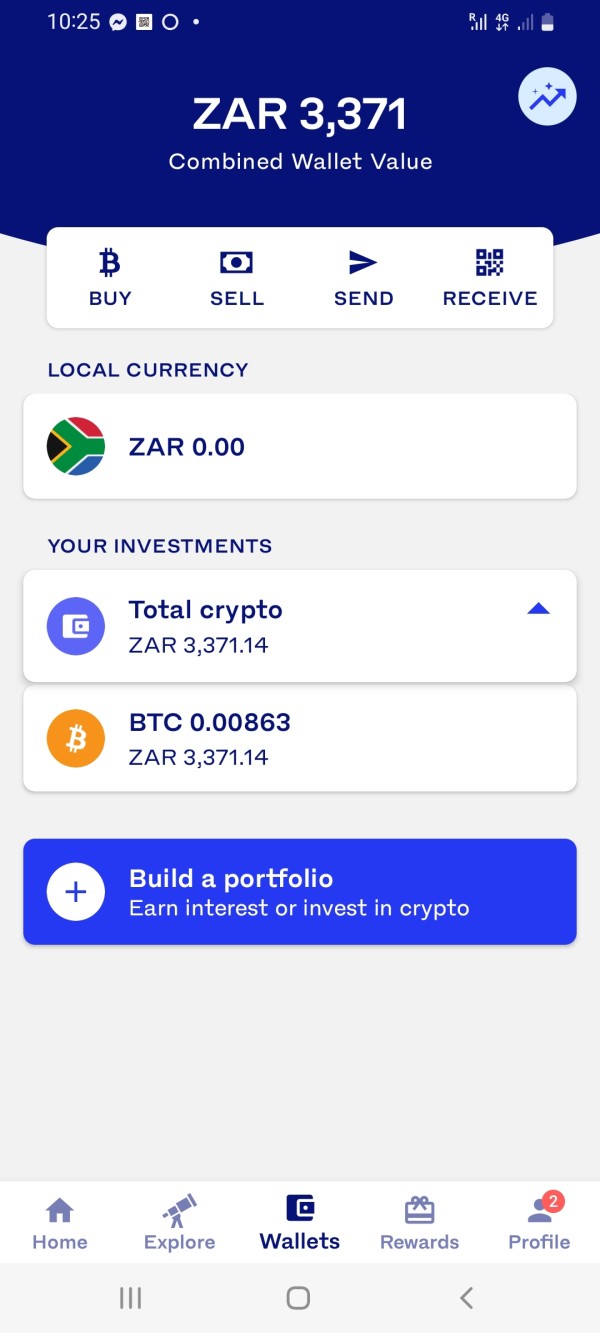Tap the Sell button

(237, 278)
